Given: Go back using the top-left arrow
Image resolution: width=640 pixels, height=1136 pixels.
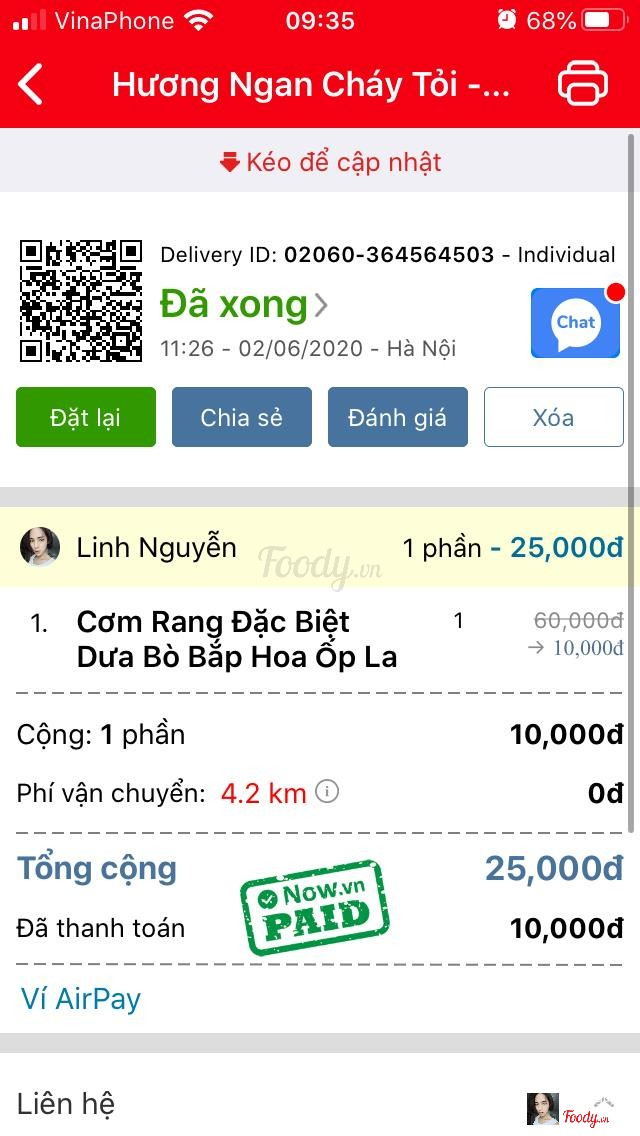Looking at the screenshot, I should coord(31,84).
